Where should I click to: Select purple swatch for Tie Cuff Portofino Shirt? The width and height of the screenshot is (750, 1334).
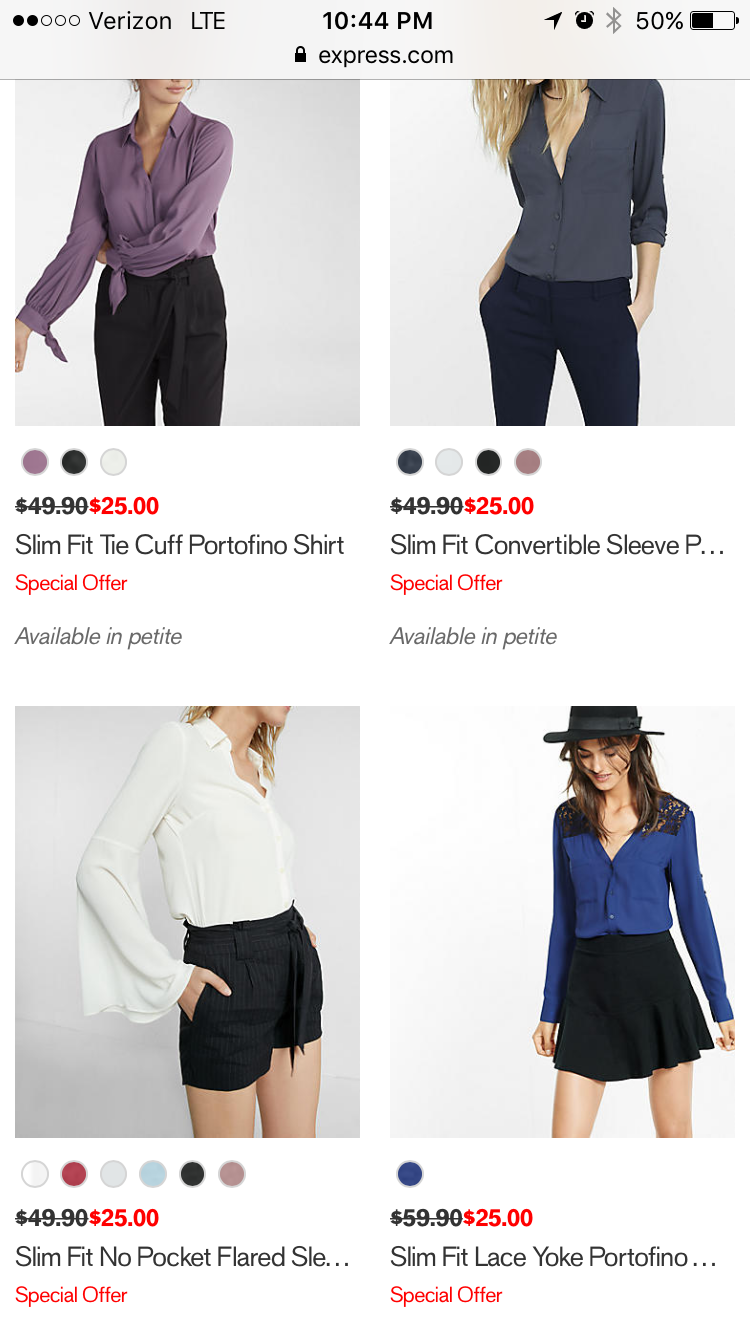click(35, 462)
